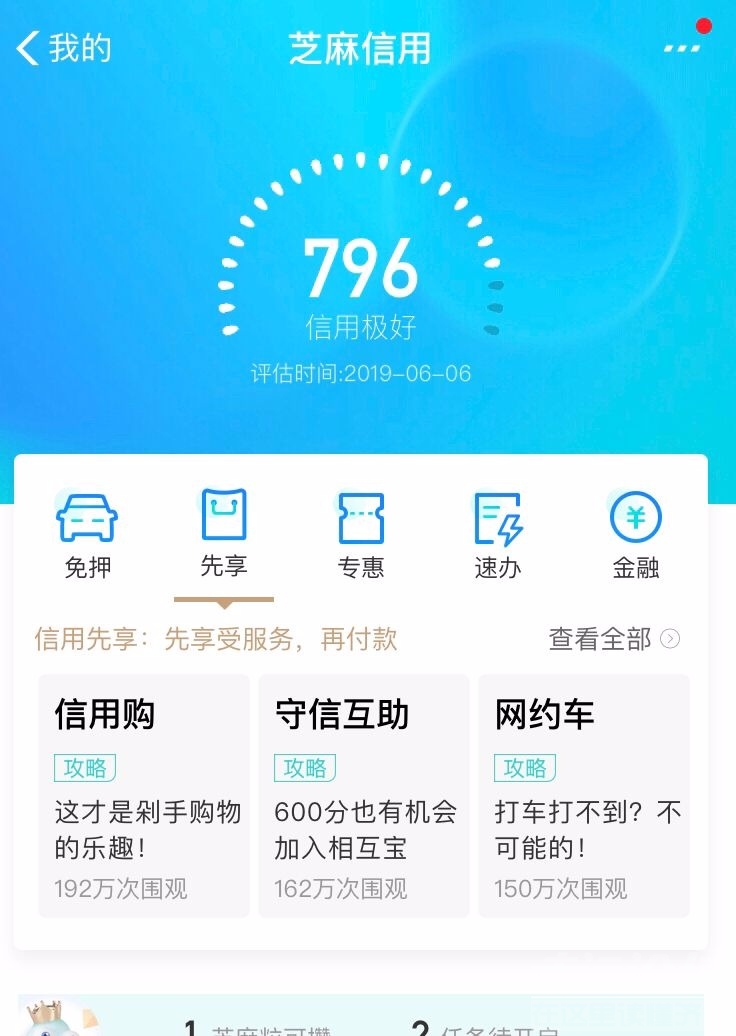Image resolution: width=736 pixels, height=1036 pixels.
Task: View the 796 credit score details
Action: point(360,268)
